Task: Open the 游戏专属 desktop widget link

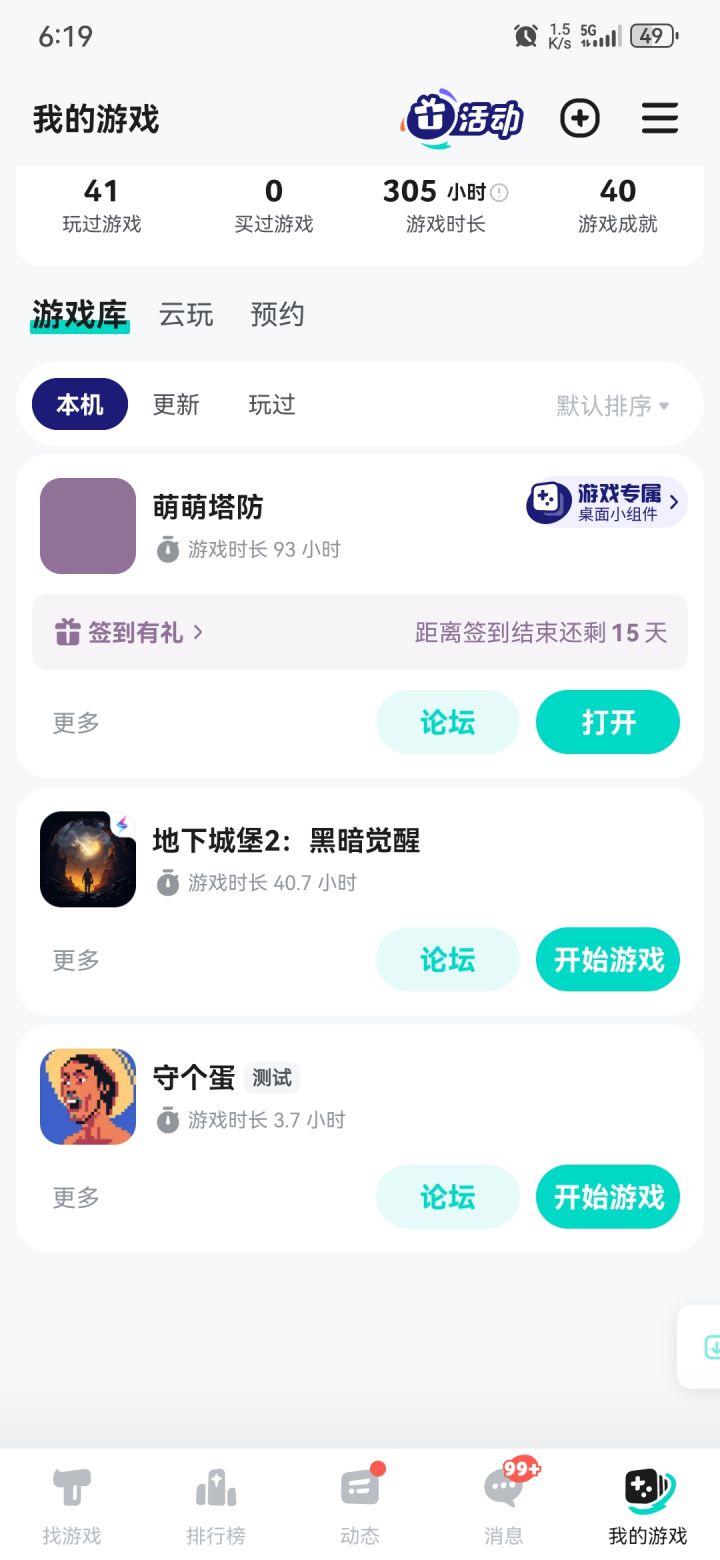Action: [606, 502]
